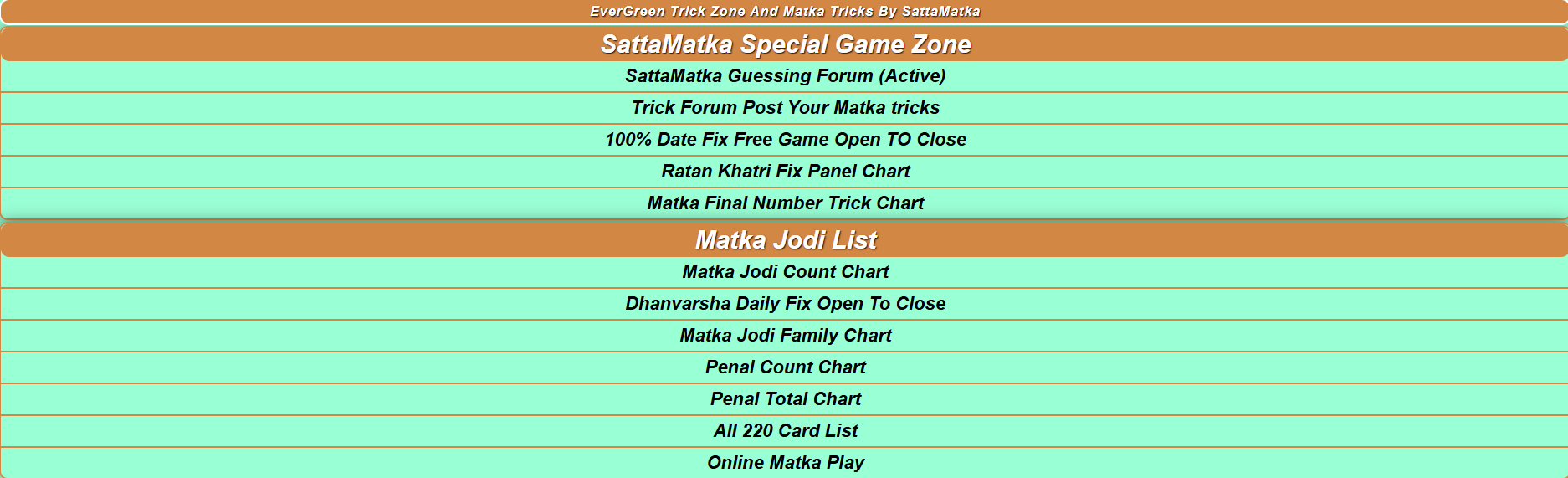Open Penal Total Chart

(x=785, y=399)
